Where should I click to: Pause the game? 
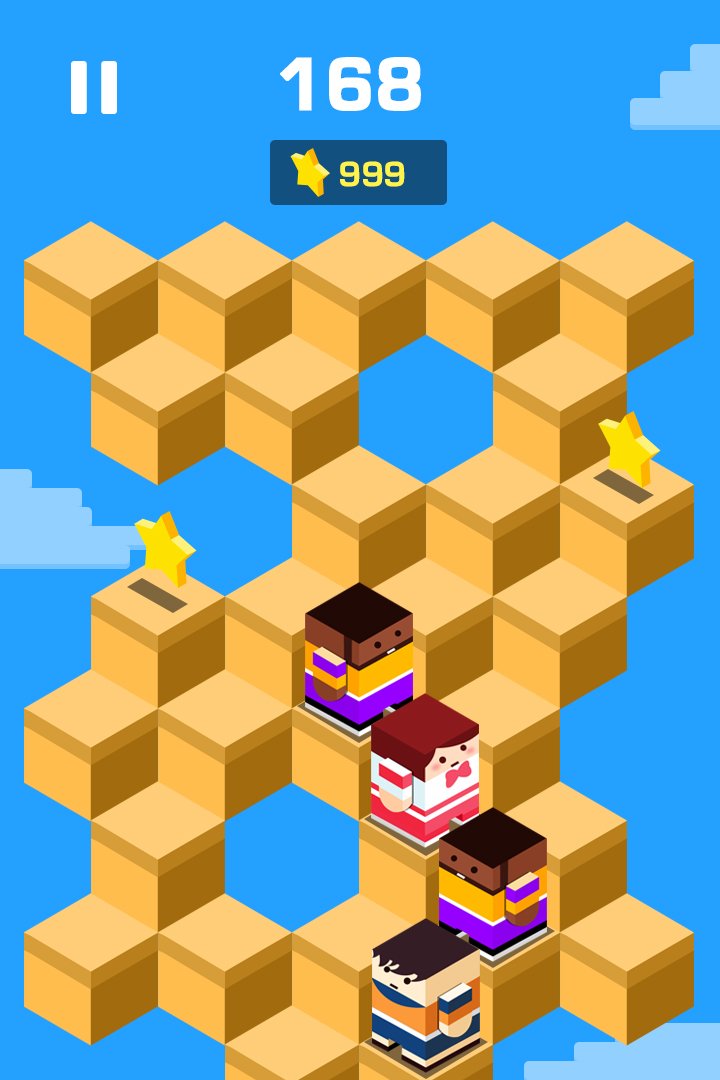(94, 87)
